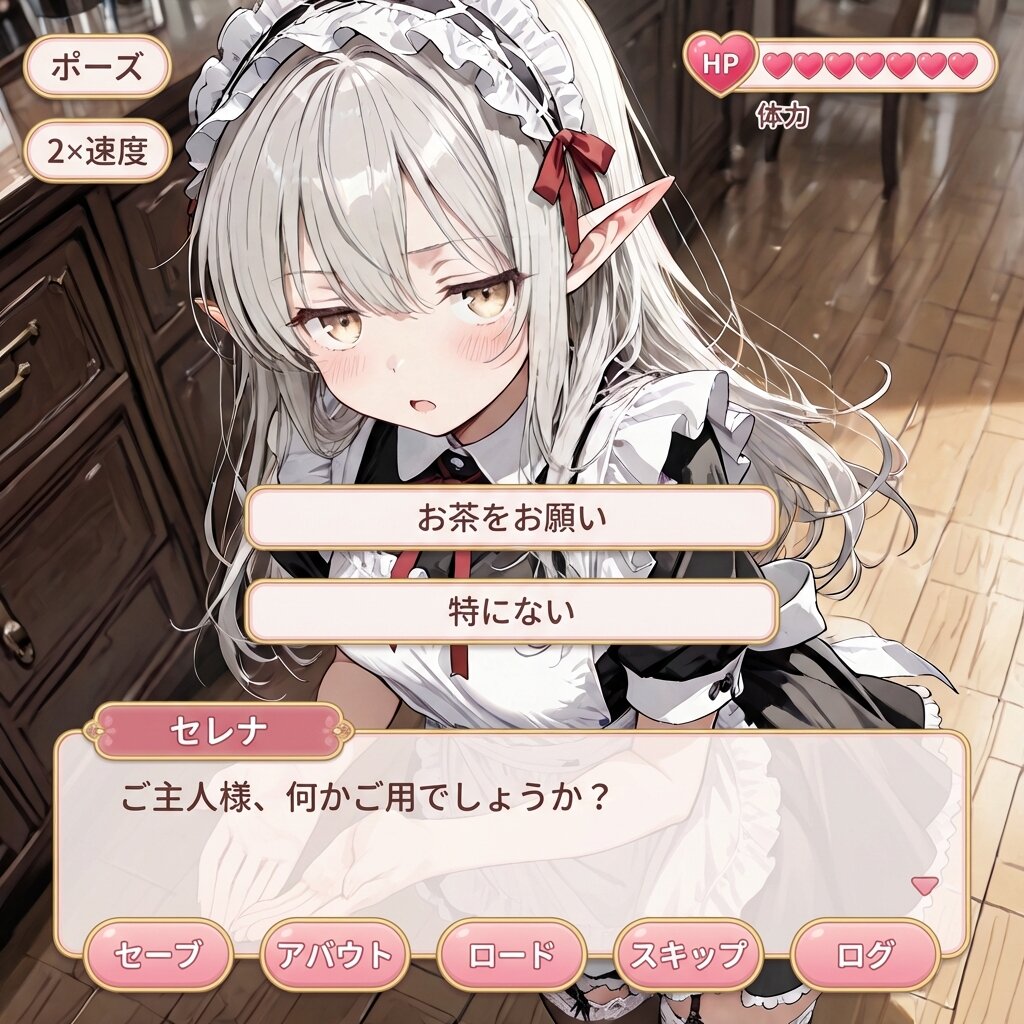This screenshot has width=1024, height=1024.
Task: Skip the dialogue with スキップ
Action: [688, 954]
